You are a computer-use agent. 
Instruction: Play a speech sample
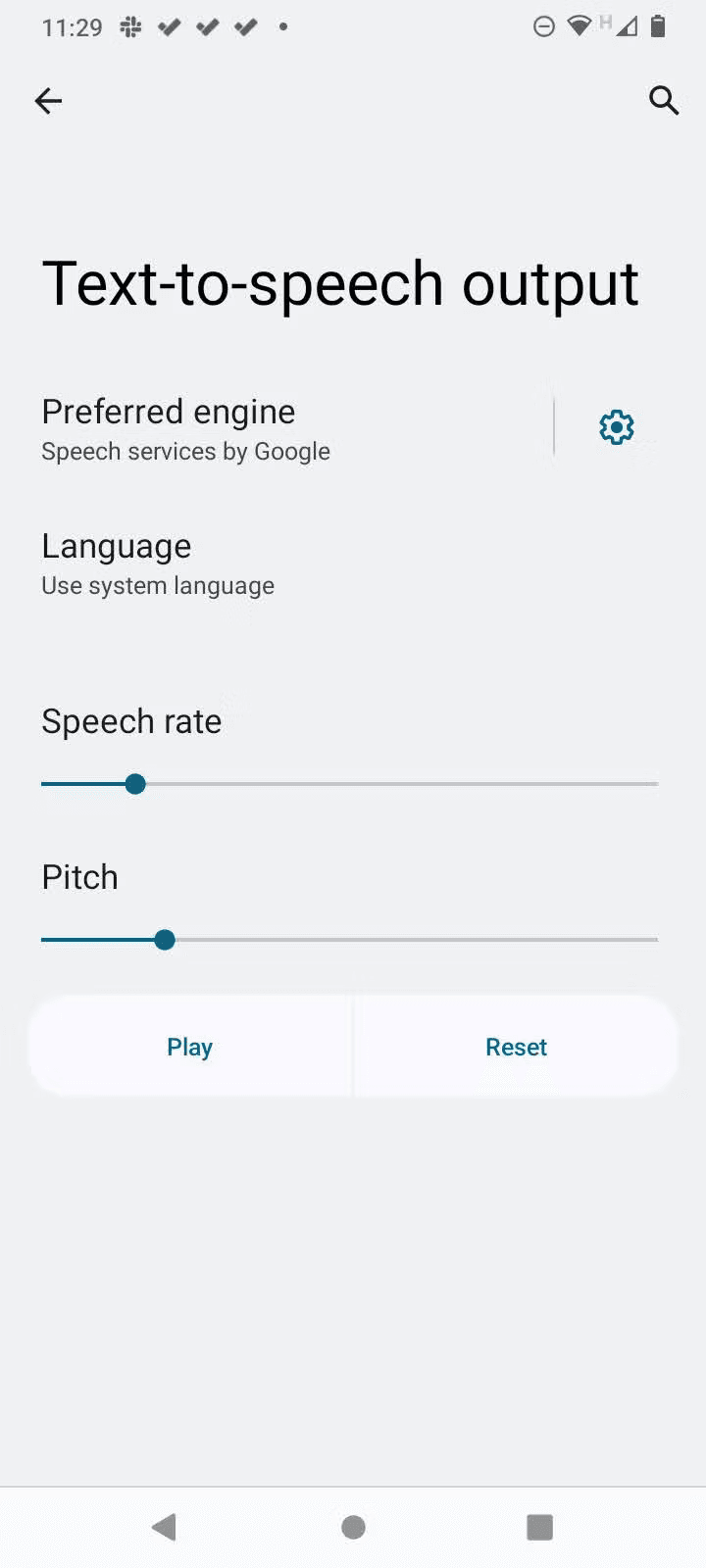190,1047
